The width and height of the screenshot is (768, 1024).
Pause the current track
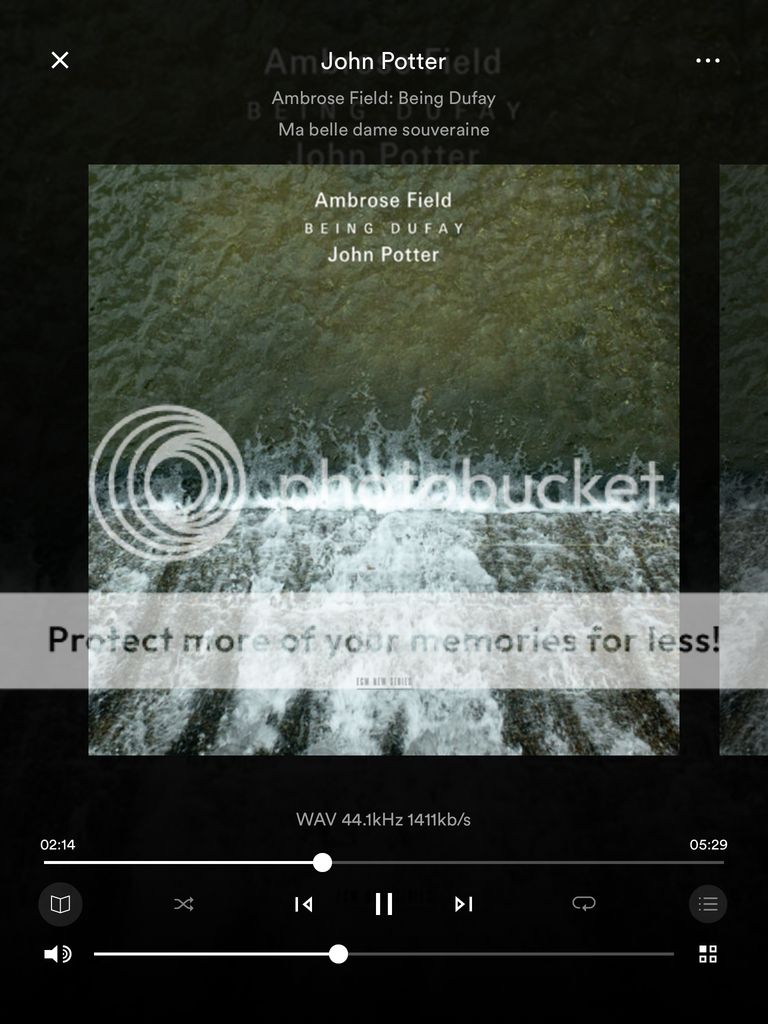(x=383, y=904)
